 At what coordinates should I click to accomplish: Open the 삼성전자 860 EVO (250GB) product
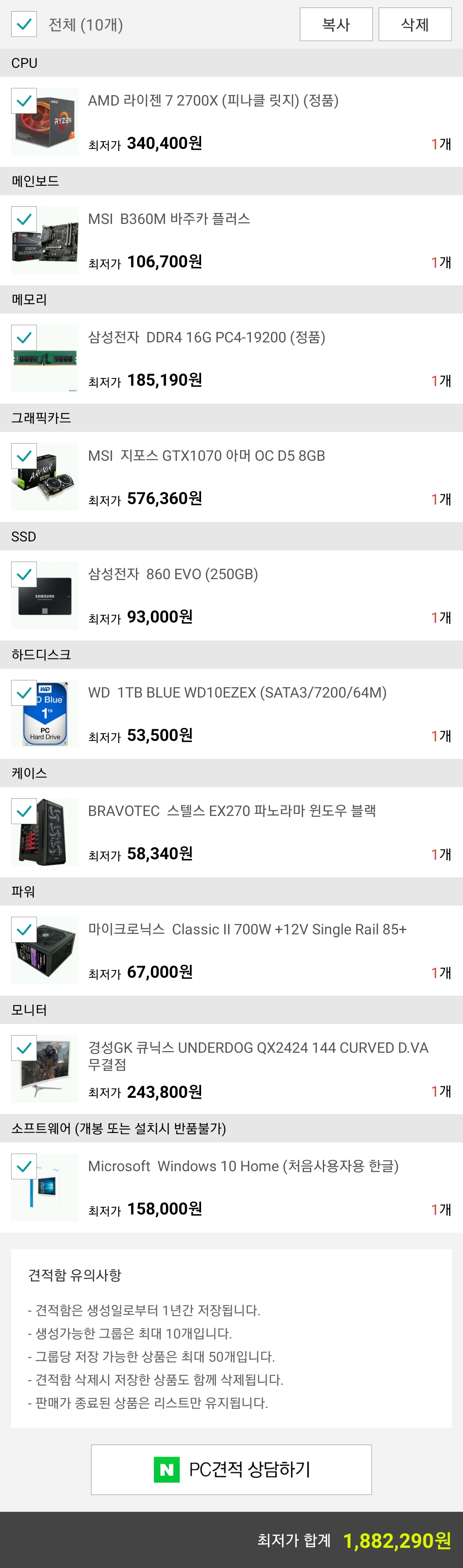tap(173, 574)
